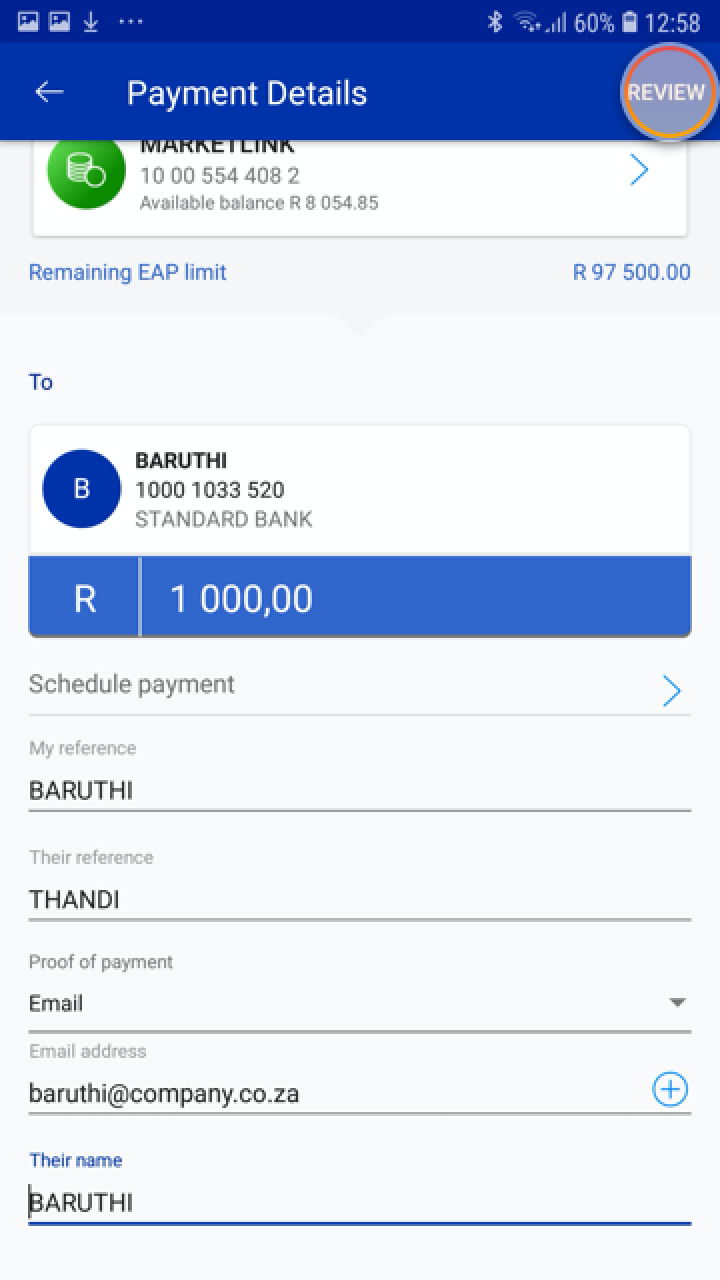Edit the Email address field
Viewport: 720px width, 1280px height.
coord(330,1093)
